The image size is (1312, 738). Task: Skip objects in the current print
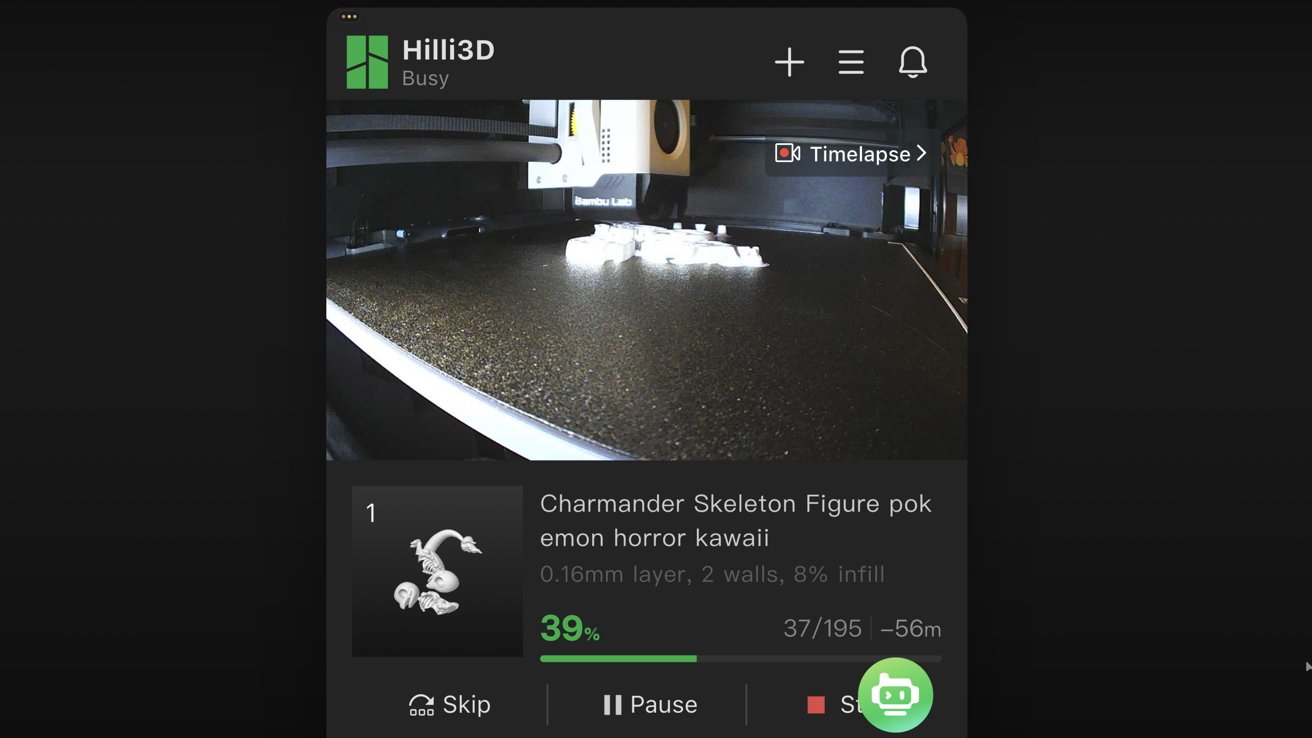(450, 704)
